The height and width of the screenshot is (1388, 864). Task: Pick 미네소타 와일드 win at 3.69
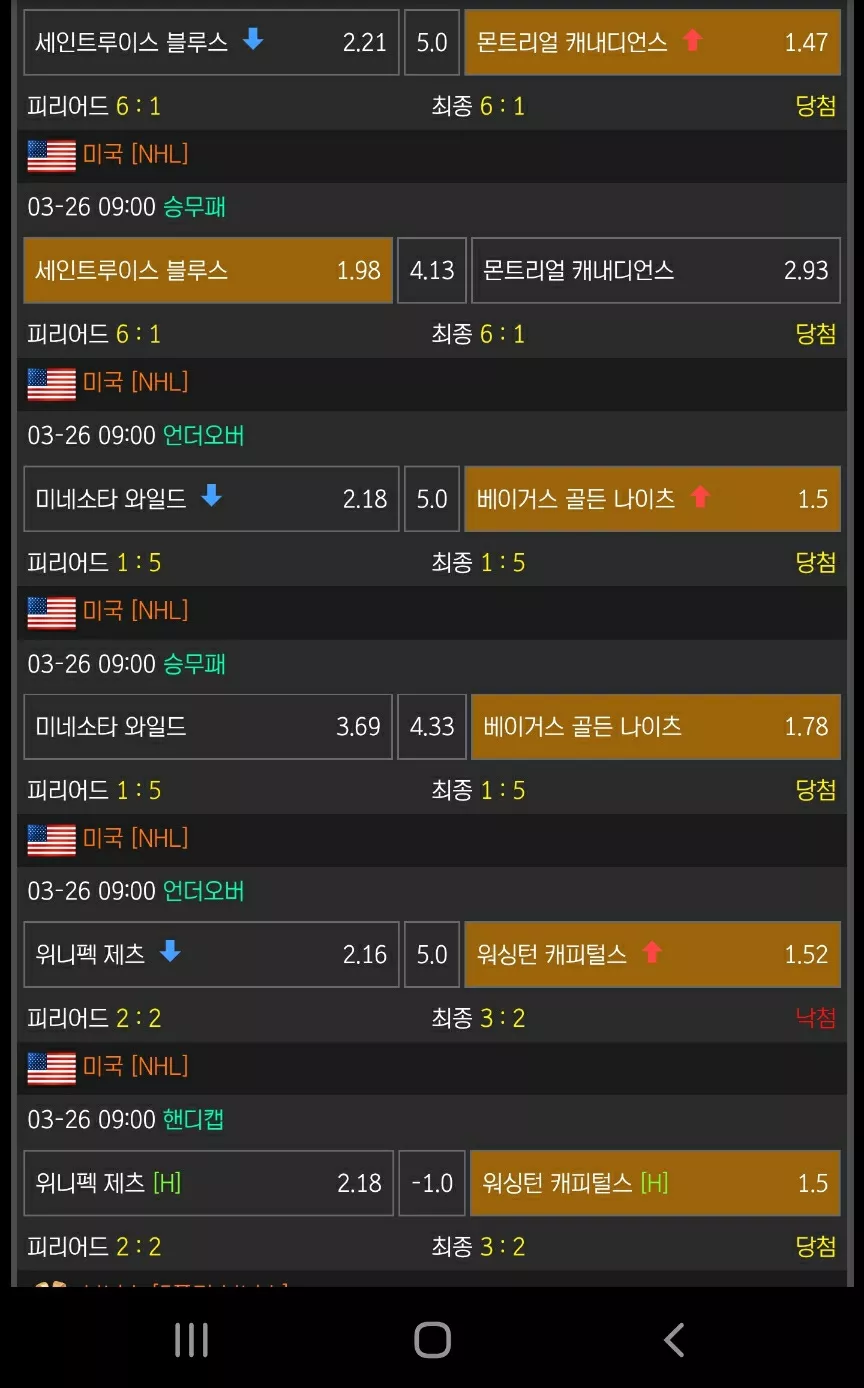click(208, 726)
